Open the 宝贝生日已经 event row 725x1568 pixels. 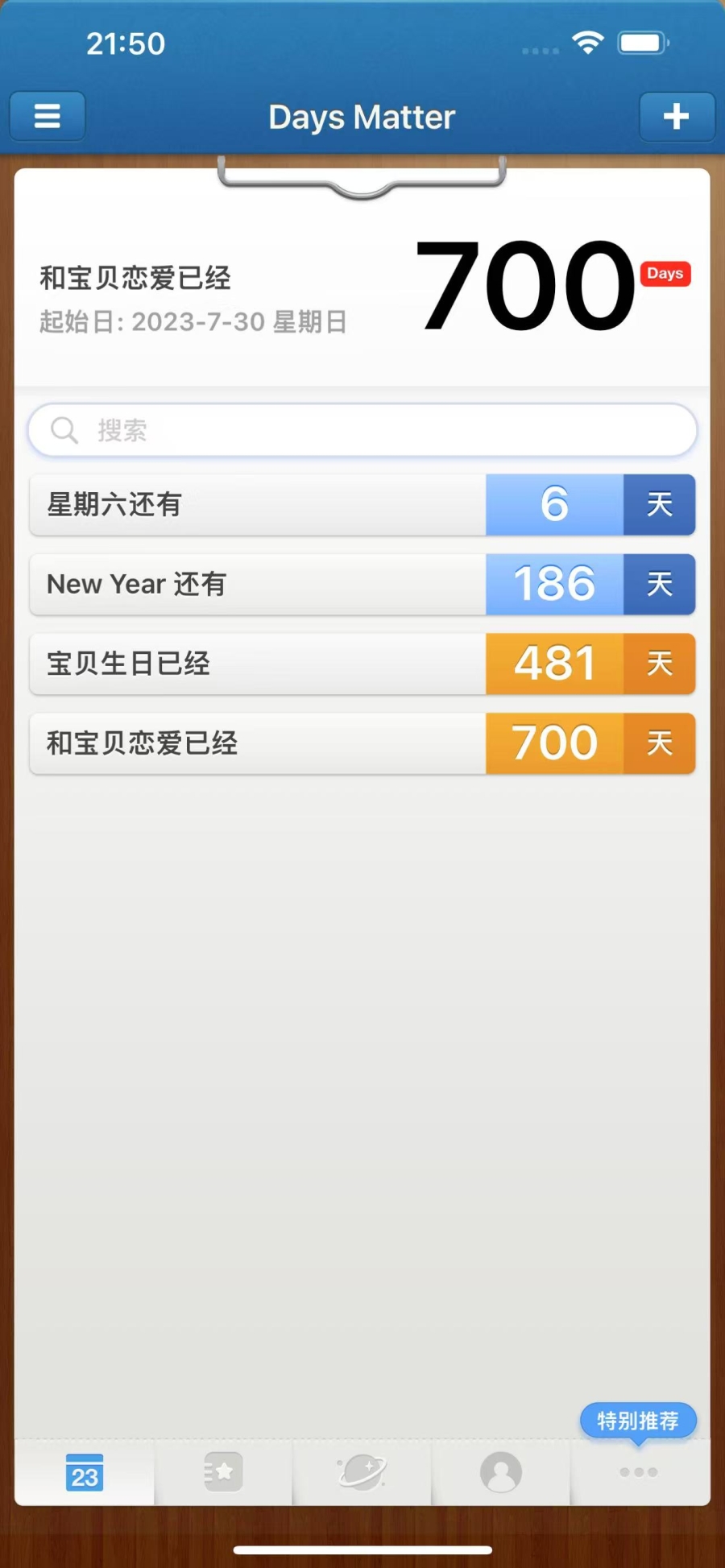click(x=362, y=664)
